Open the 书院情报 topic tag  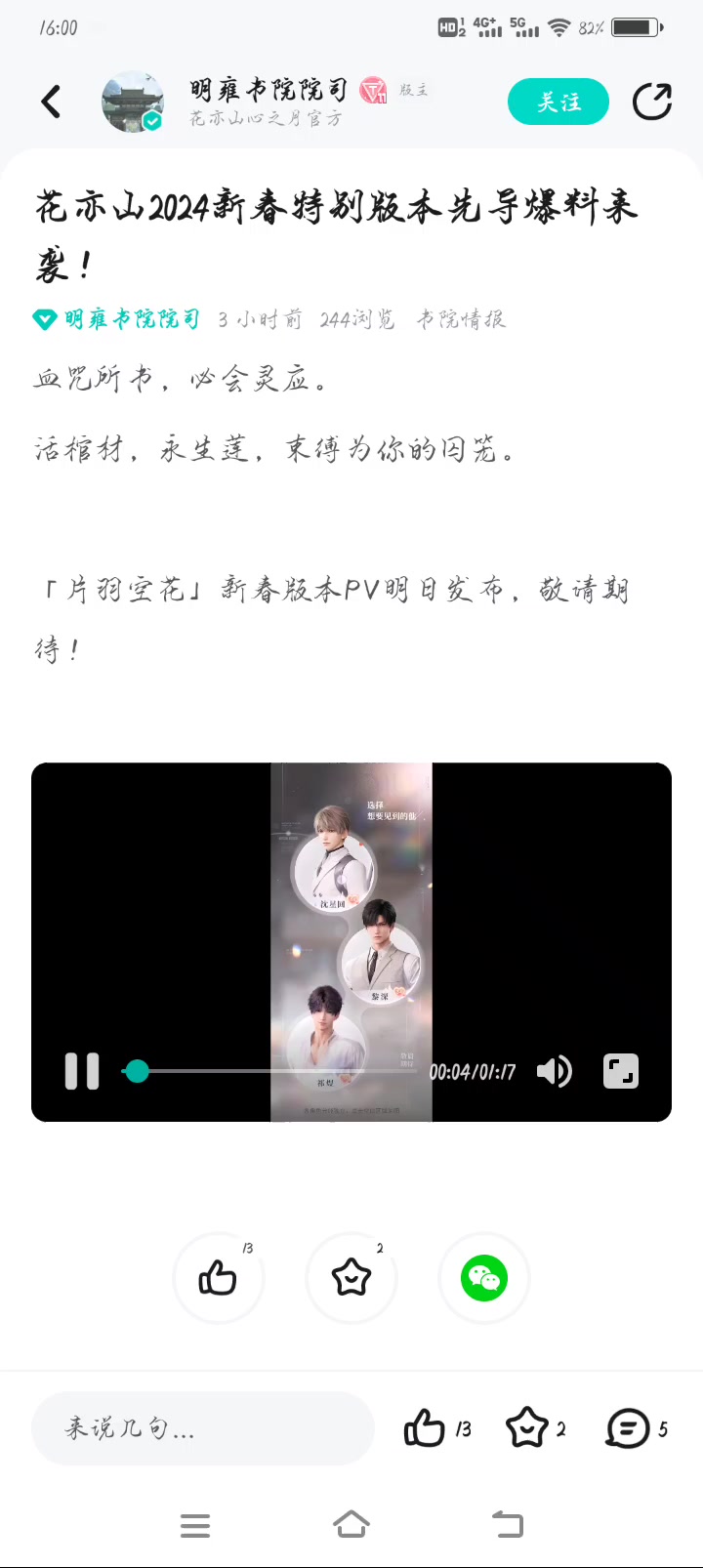pyautogui.click(x=461, y=319)
